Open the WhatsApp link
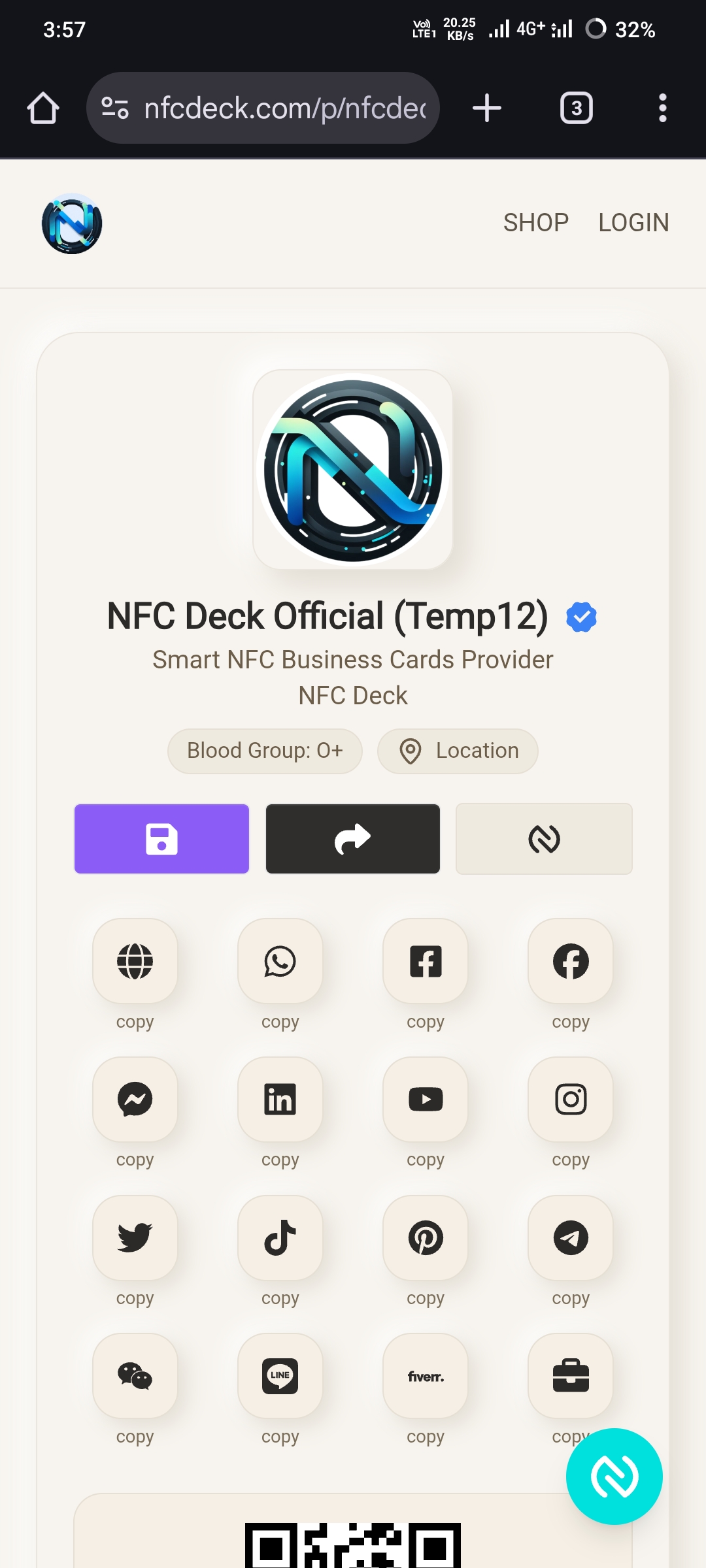This screenshot has height=1568, width=706. [x=280, y=961]
